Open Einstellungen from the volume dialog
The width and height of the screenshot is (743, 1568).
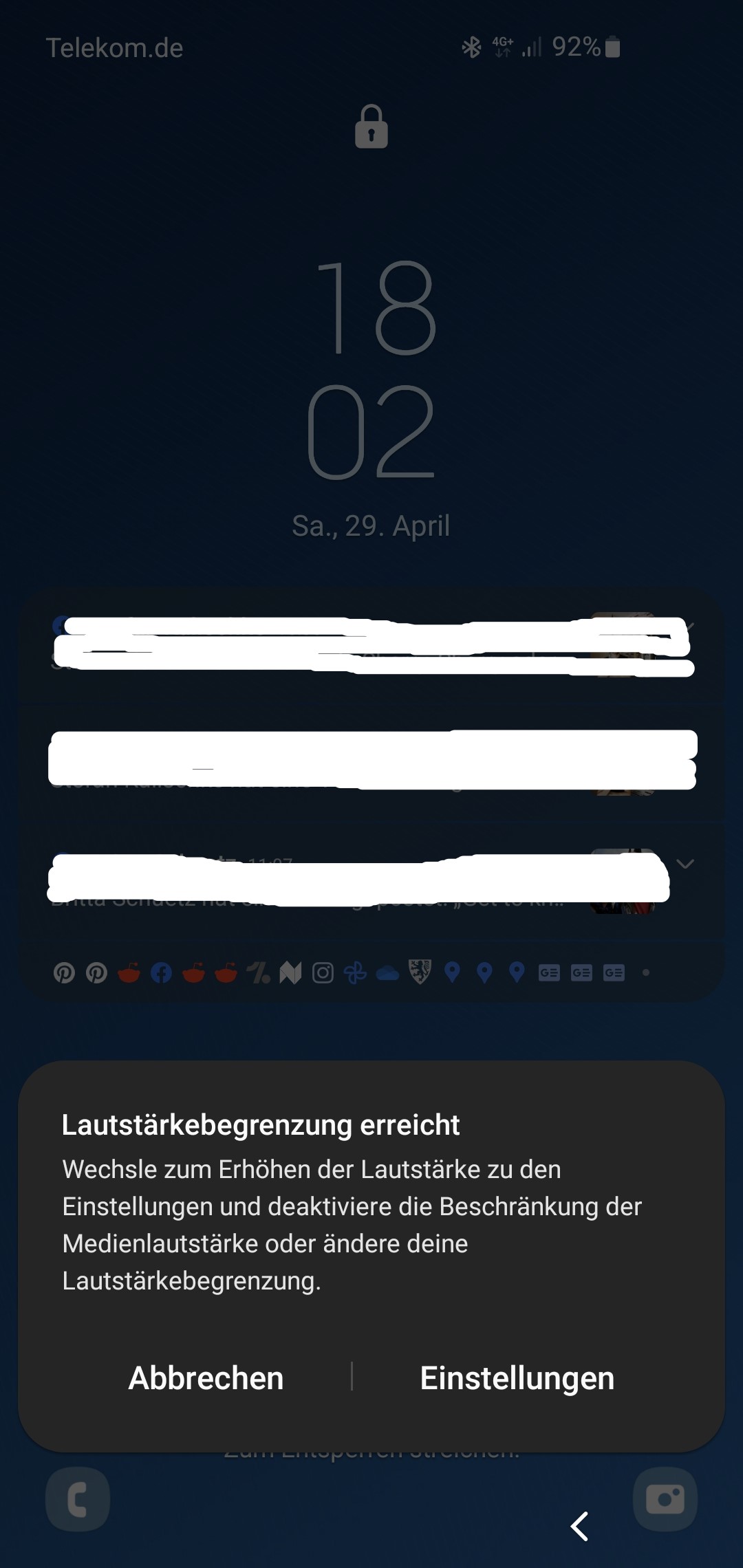[x=517, y=1378]
